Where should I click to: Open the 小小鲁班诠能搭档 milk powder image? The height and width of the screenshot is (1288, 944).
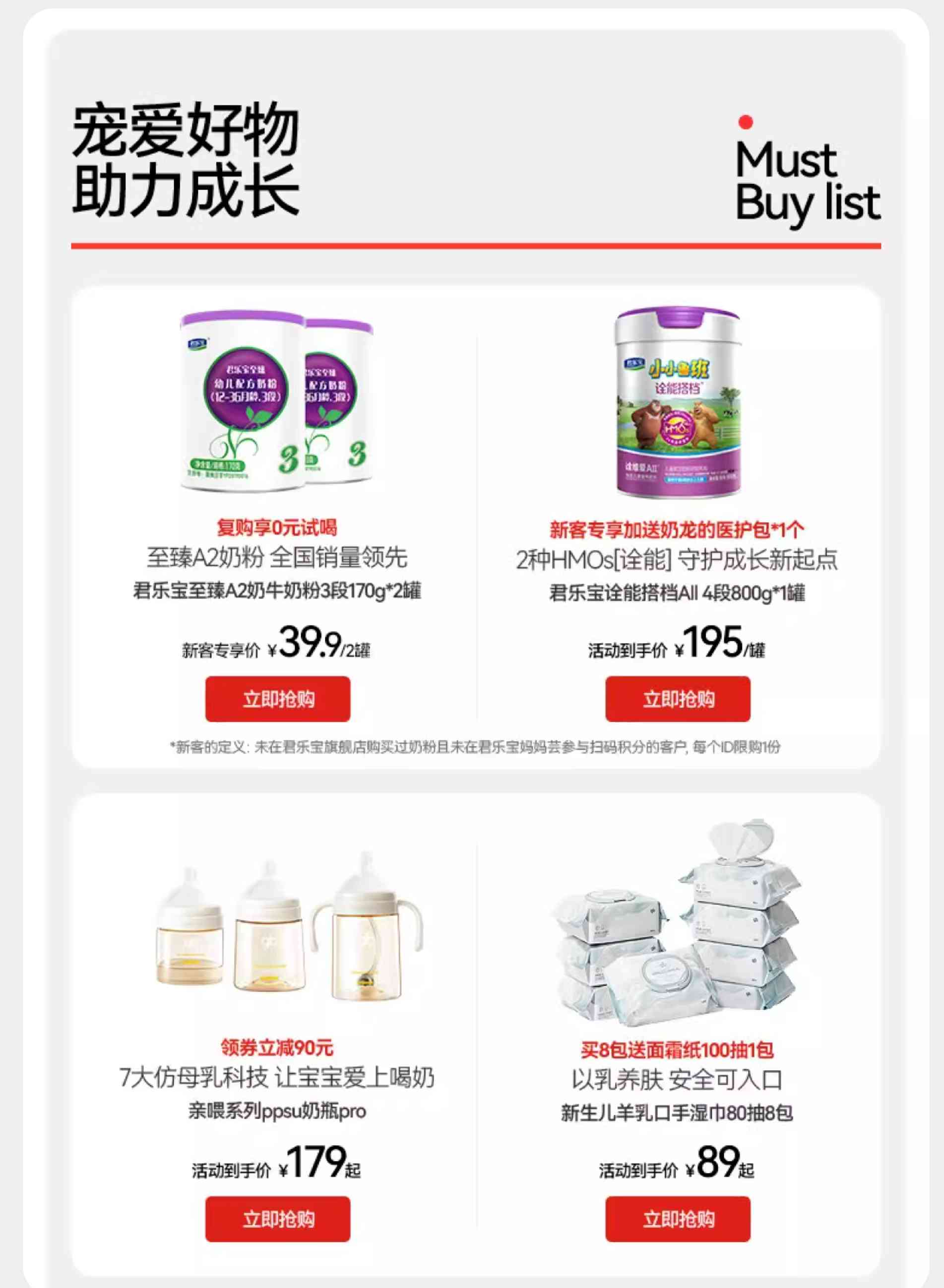coord(678,402)
